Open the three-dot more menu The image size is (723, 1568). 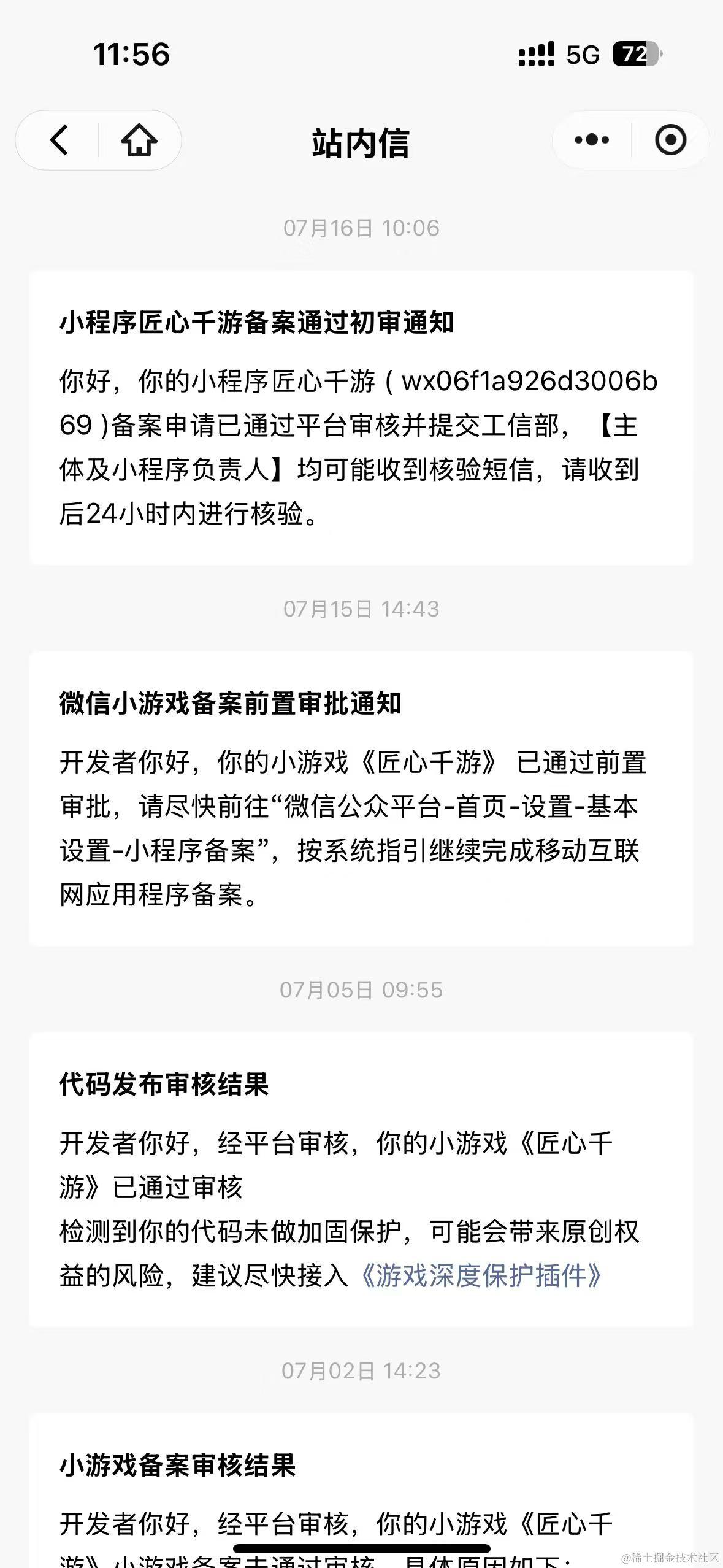coord(592,140)
